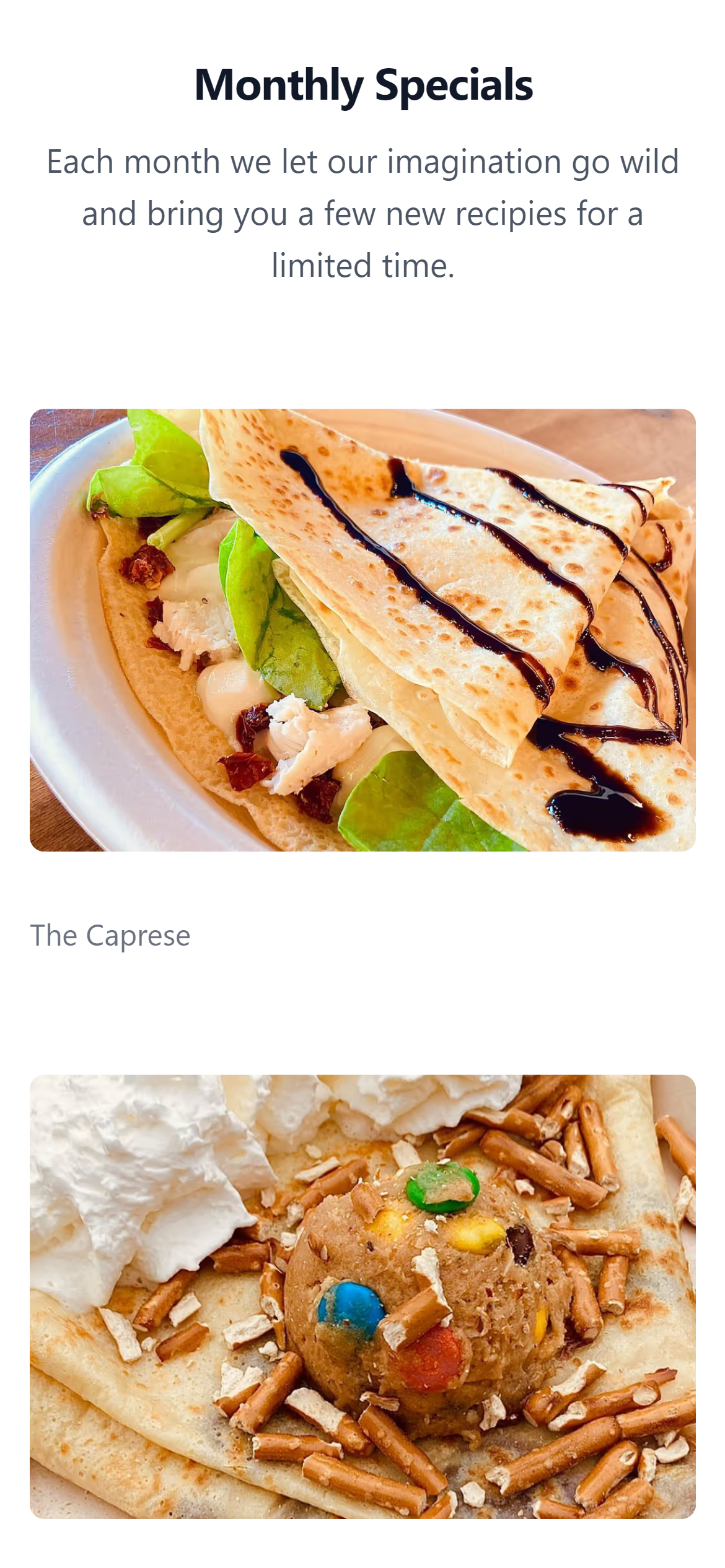
Task: Open The Caprese crepe photo
Action: [362, 630]
